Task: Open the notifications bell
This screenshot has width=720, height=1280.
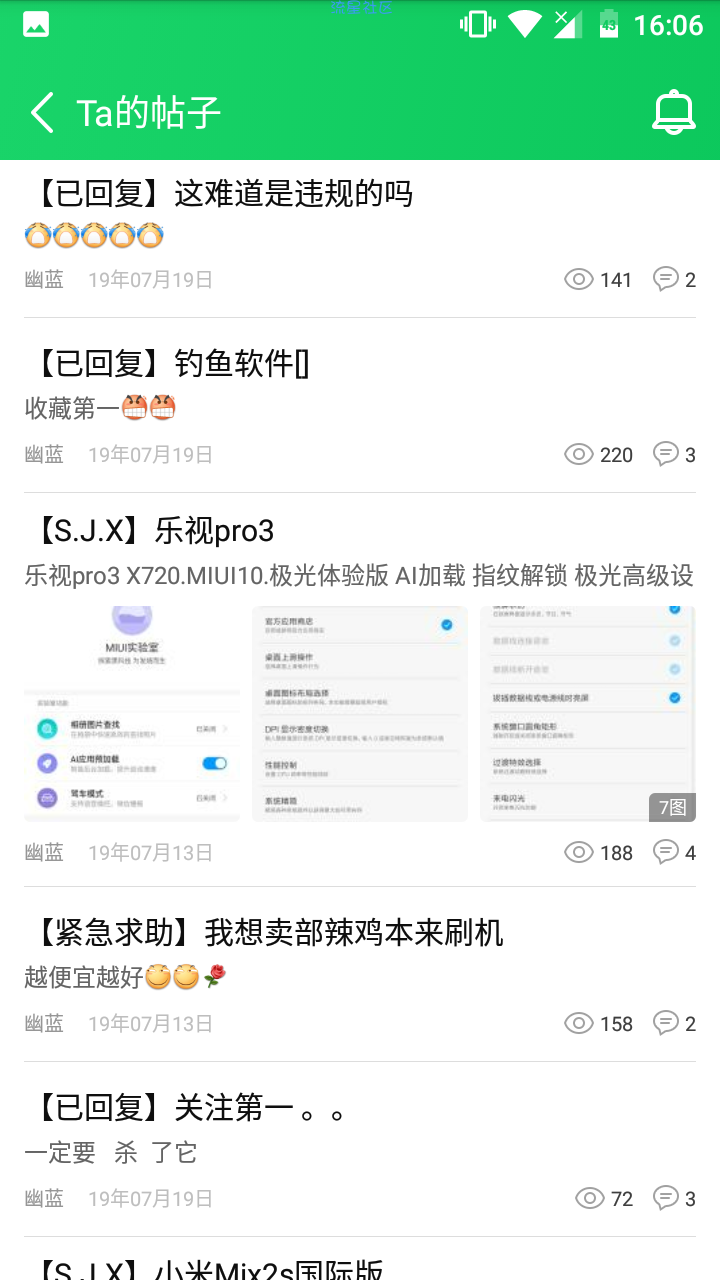Action: coord(674,112)
